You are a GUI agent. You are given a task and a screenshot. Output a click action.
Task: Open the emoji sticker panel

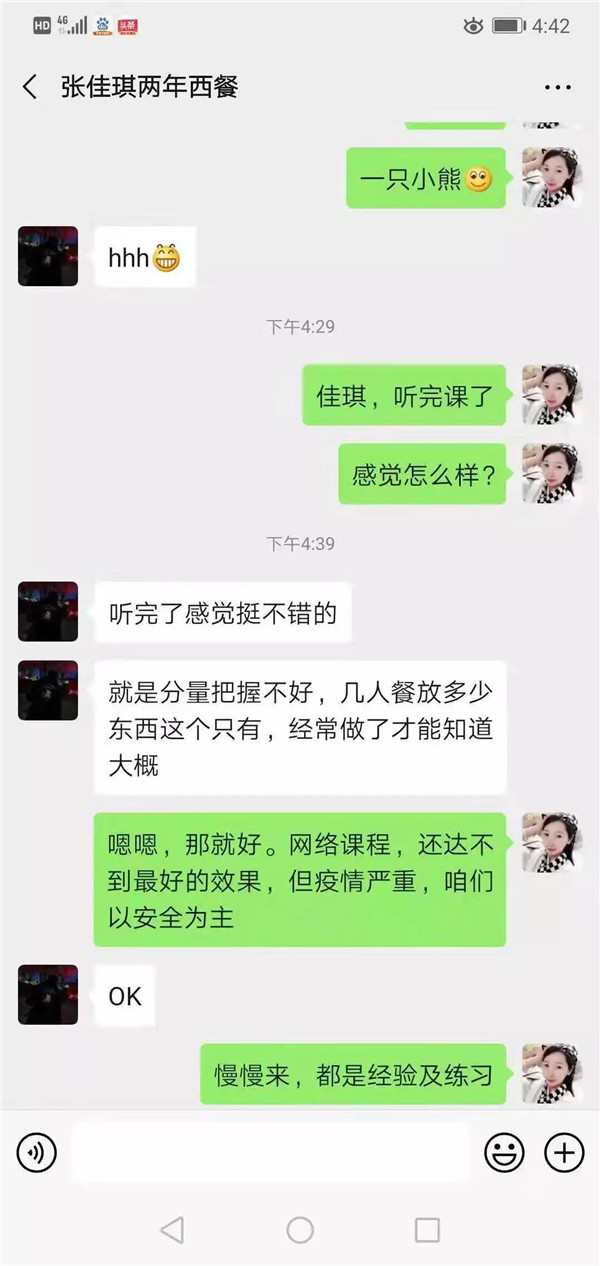[x=504, y=1153]
